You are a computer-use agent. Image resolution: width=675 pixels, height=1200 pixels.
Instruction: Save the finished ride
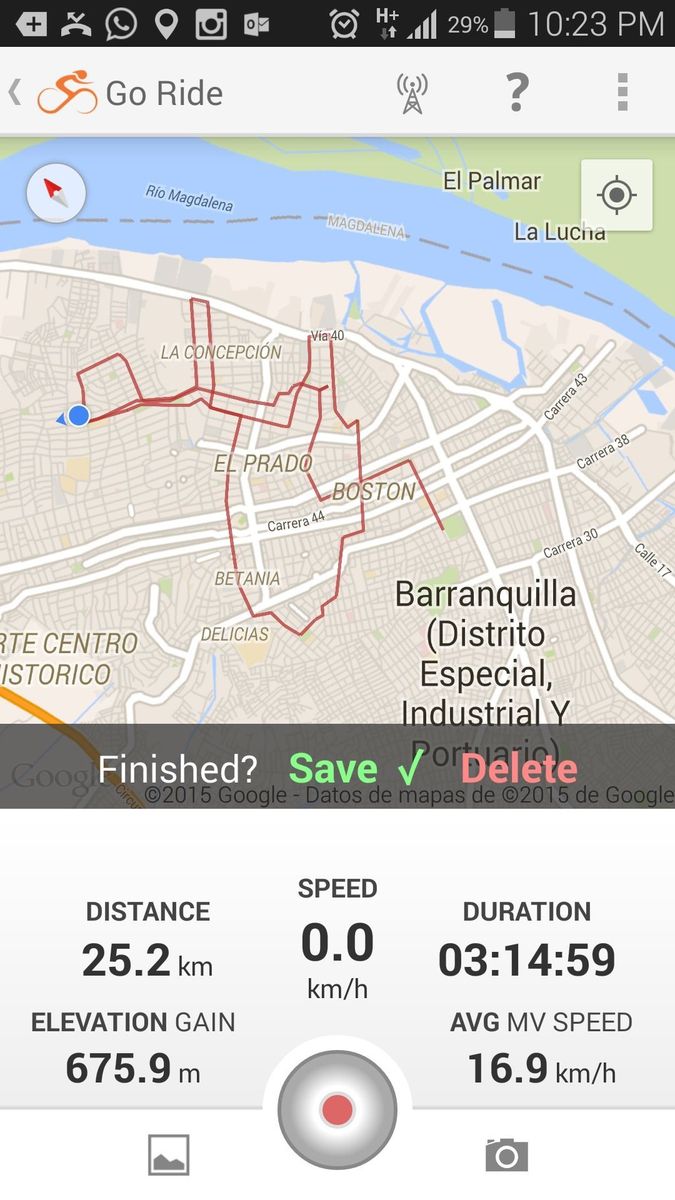pyautogui.click(x=356, y=768)
